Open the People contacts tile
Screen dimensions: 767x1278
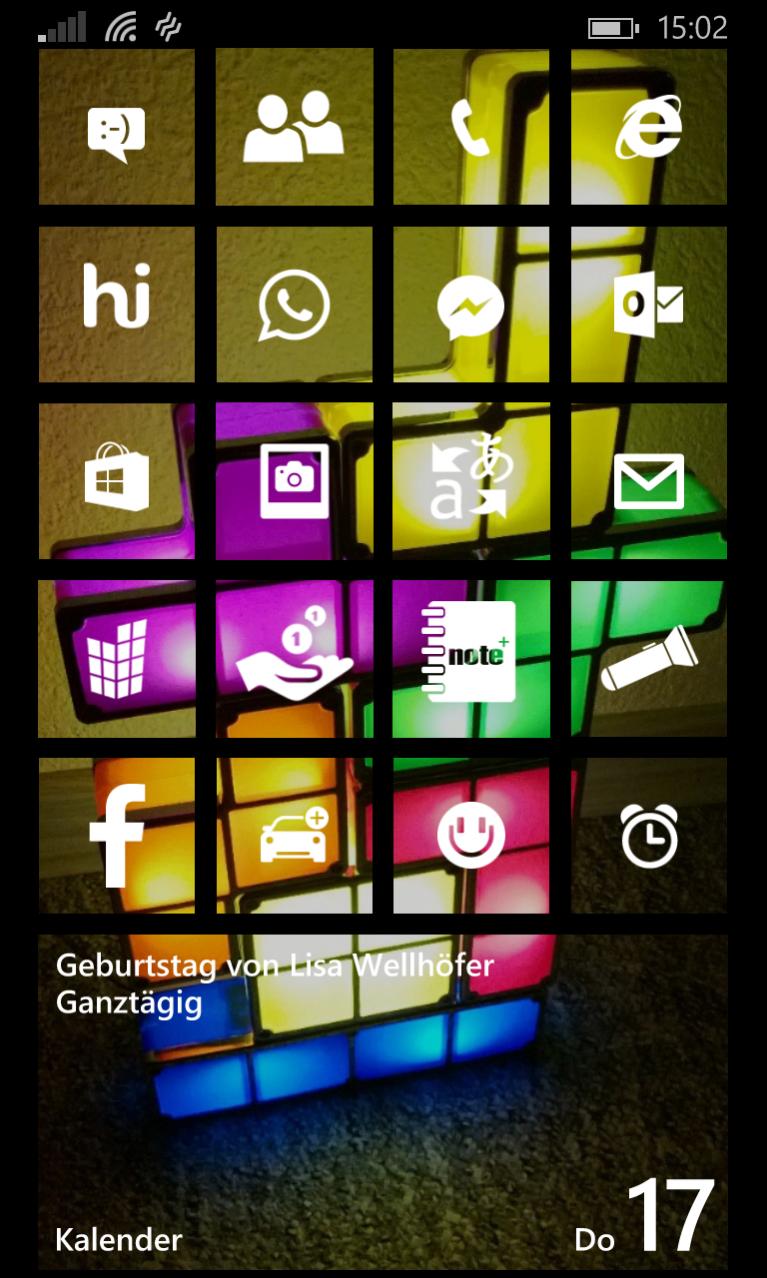pyautogui.click(x=294, y=127)
